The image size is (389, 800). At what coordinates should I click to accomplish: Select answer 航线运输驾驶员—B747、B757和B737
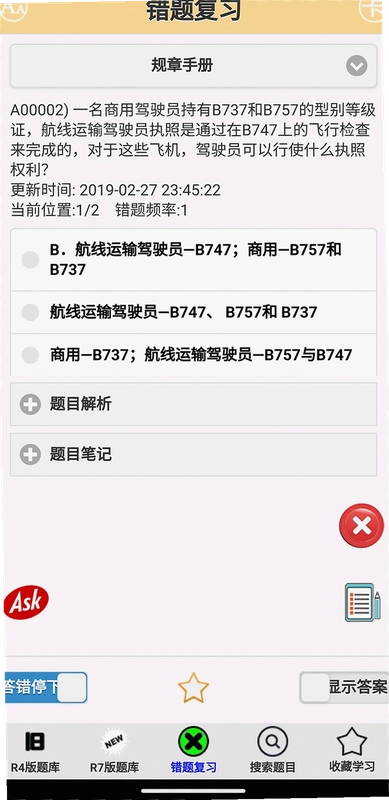point(193,312)
